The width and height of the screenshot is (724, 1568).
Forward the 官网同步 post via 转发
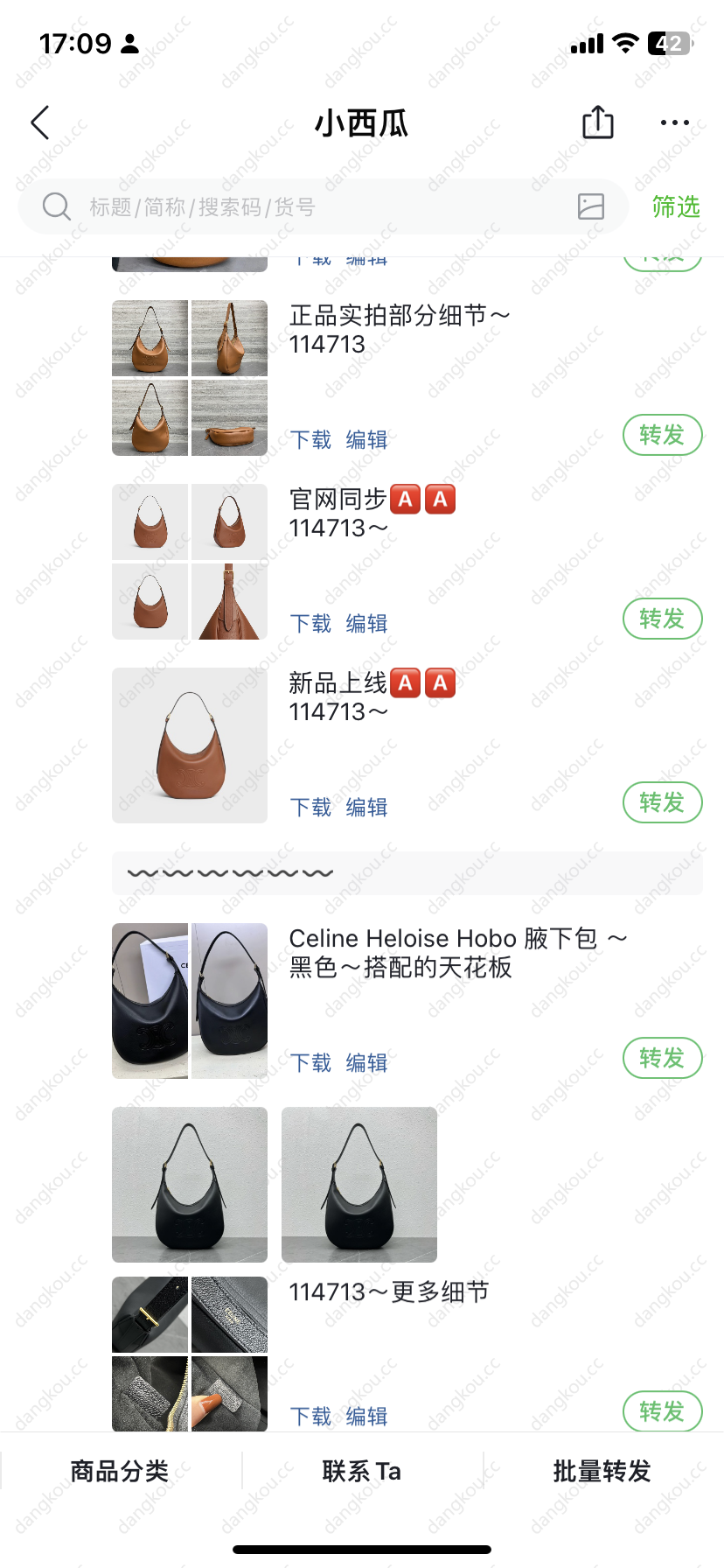pyautogui.click(x=662, y=619)
